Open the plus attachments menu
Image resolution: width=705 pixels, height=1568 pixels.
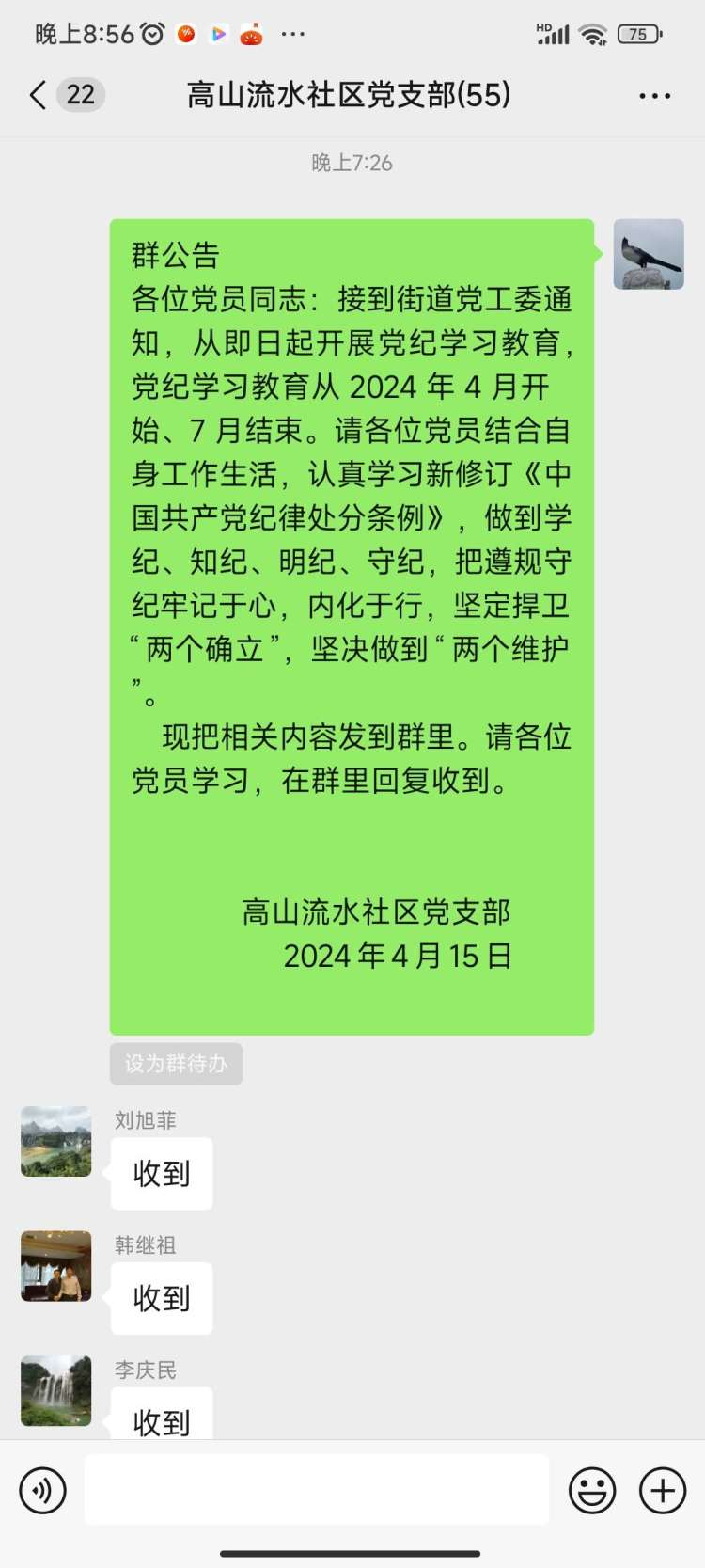tap(663, 1490)
